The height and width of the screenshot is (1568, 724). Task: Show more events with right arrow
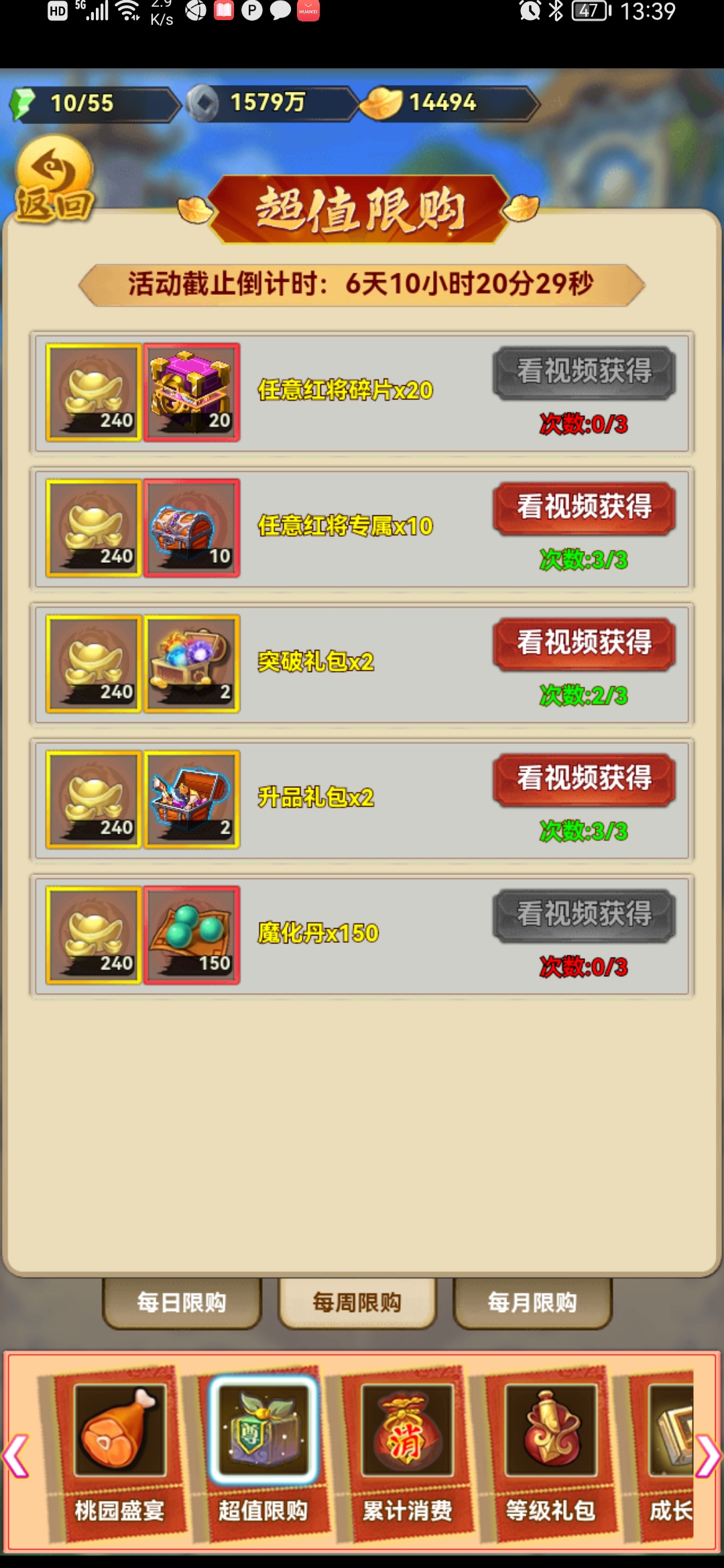708,1455
